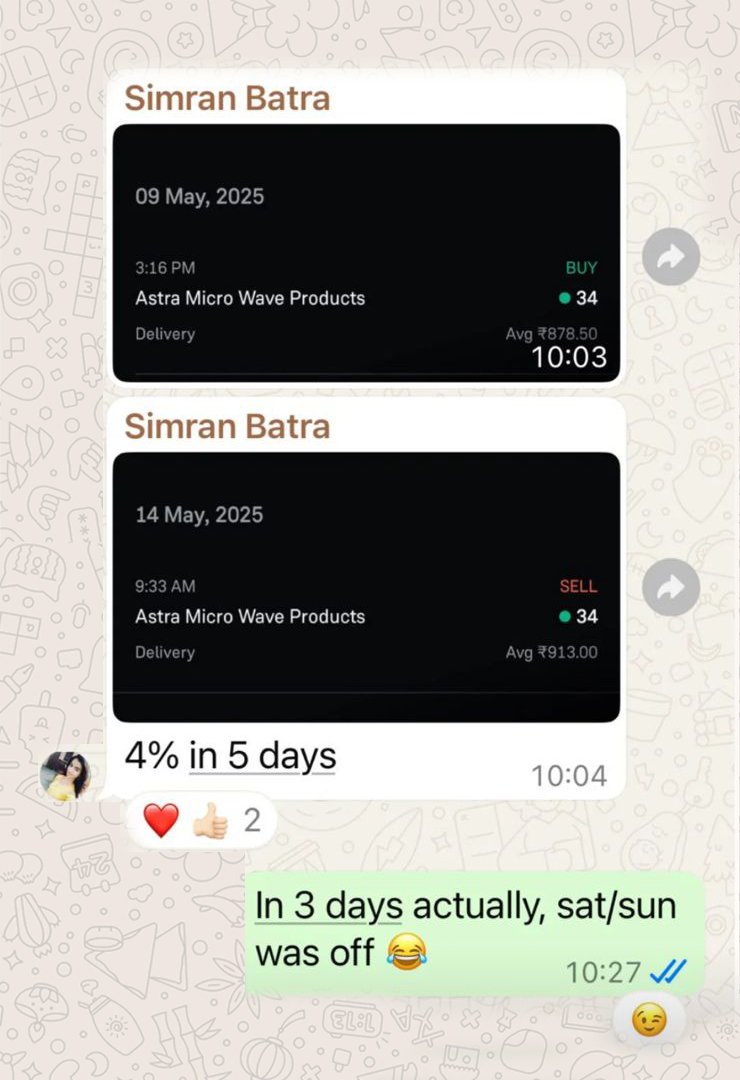View reactions on the "4% in 5 days" message
The width and height of the screenshot is (740, 1080).
tap(202, 822)
